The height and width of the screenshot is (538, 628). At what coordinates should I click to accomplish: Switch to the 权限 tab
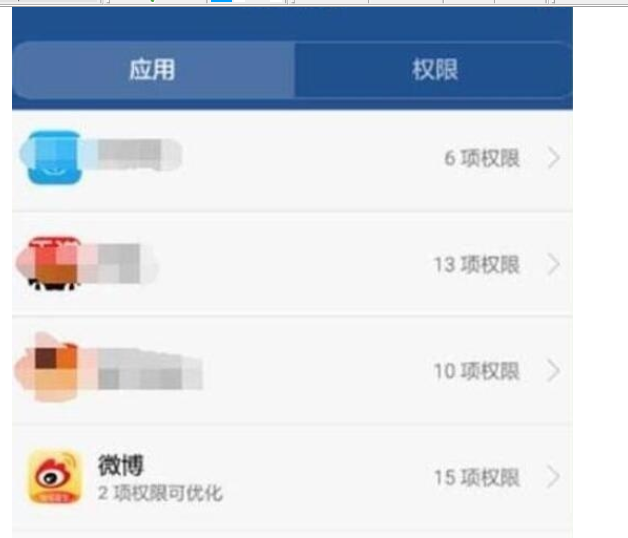click(x=434, y=71)
